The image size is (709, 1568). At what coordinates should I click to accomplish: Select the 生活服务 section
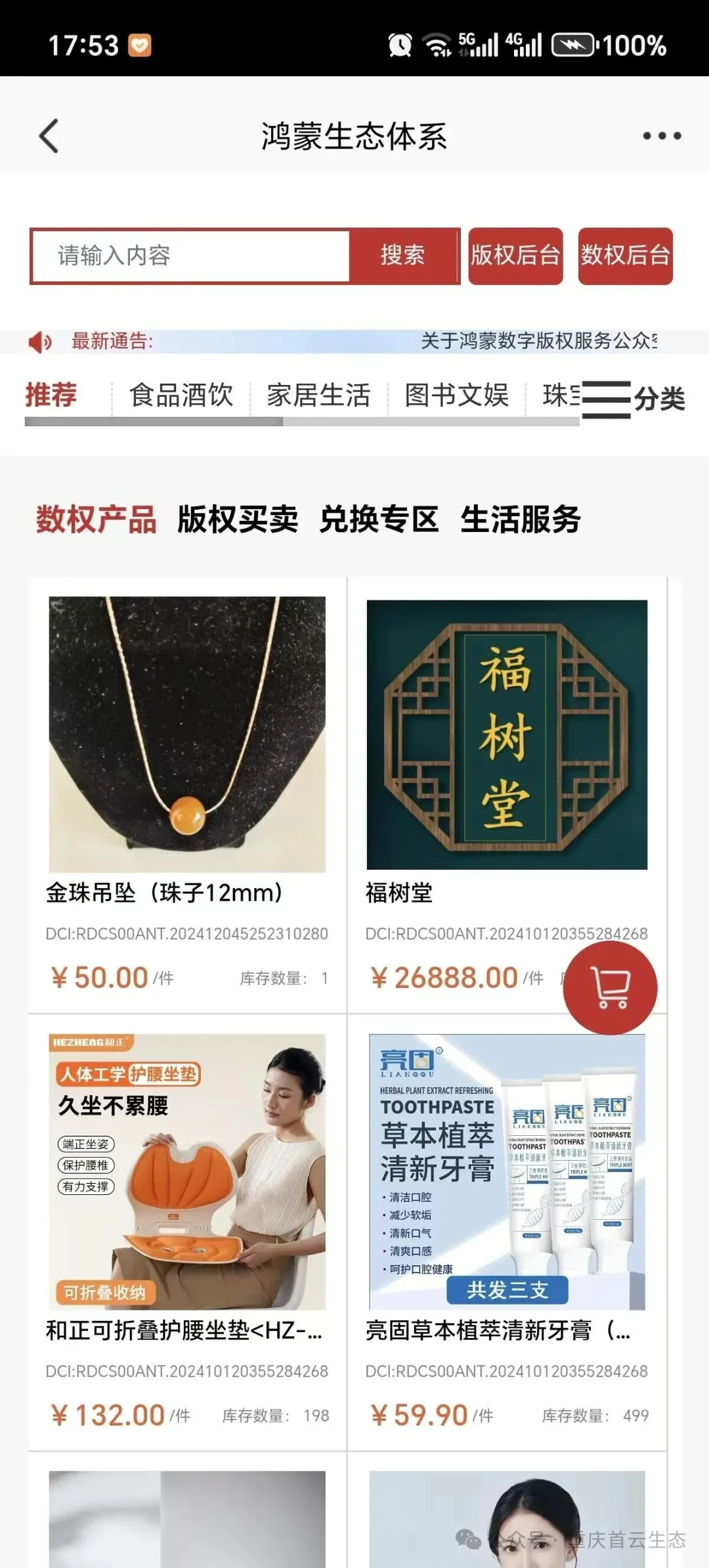[x=521, y=520]
